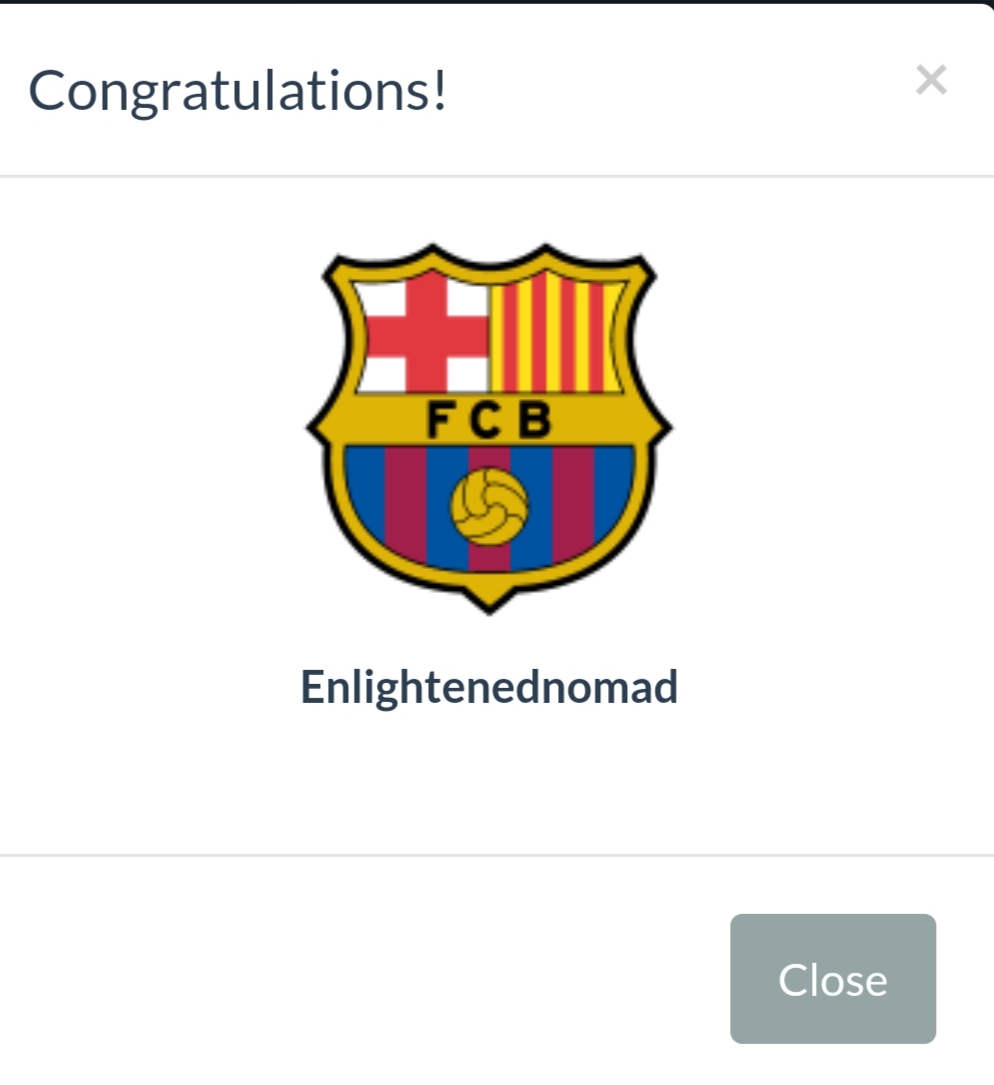Tap the Close button
Screen dimensions: 994x1085
[x=832, y=979]
